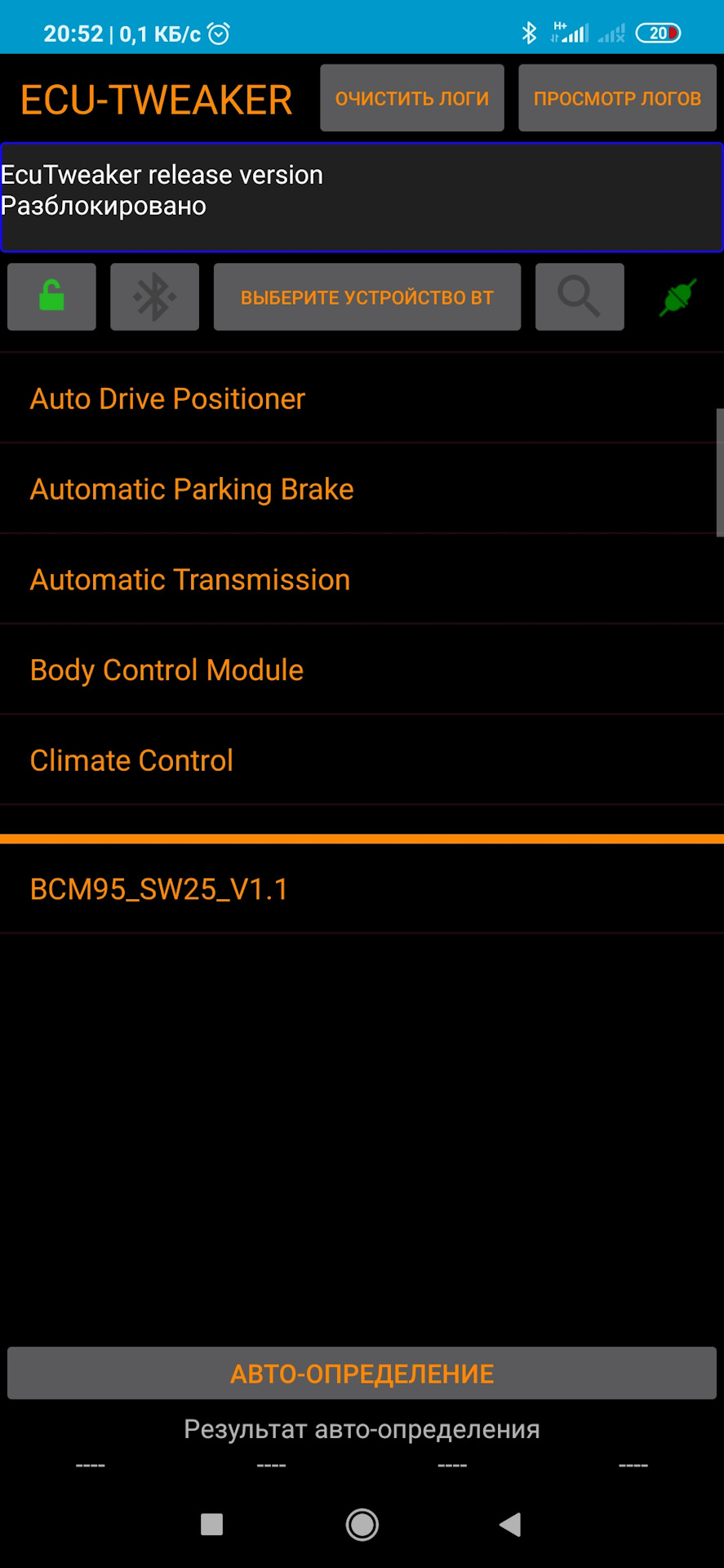Go back with the system back arrow
The height and width of the screenshot is (1568, 724).
tap(510, 1524)
